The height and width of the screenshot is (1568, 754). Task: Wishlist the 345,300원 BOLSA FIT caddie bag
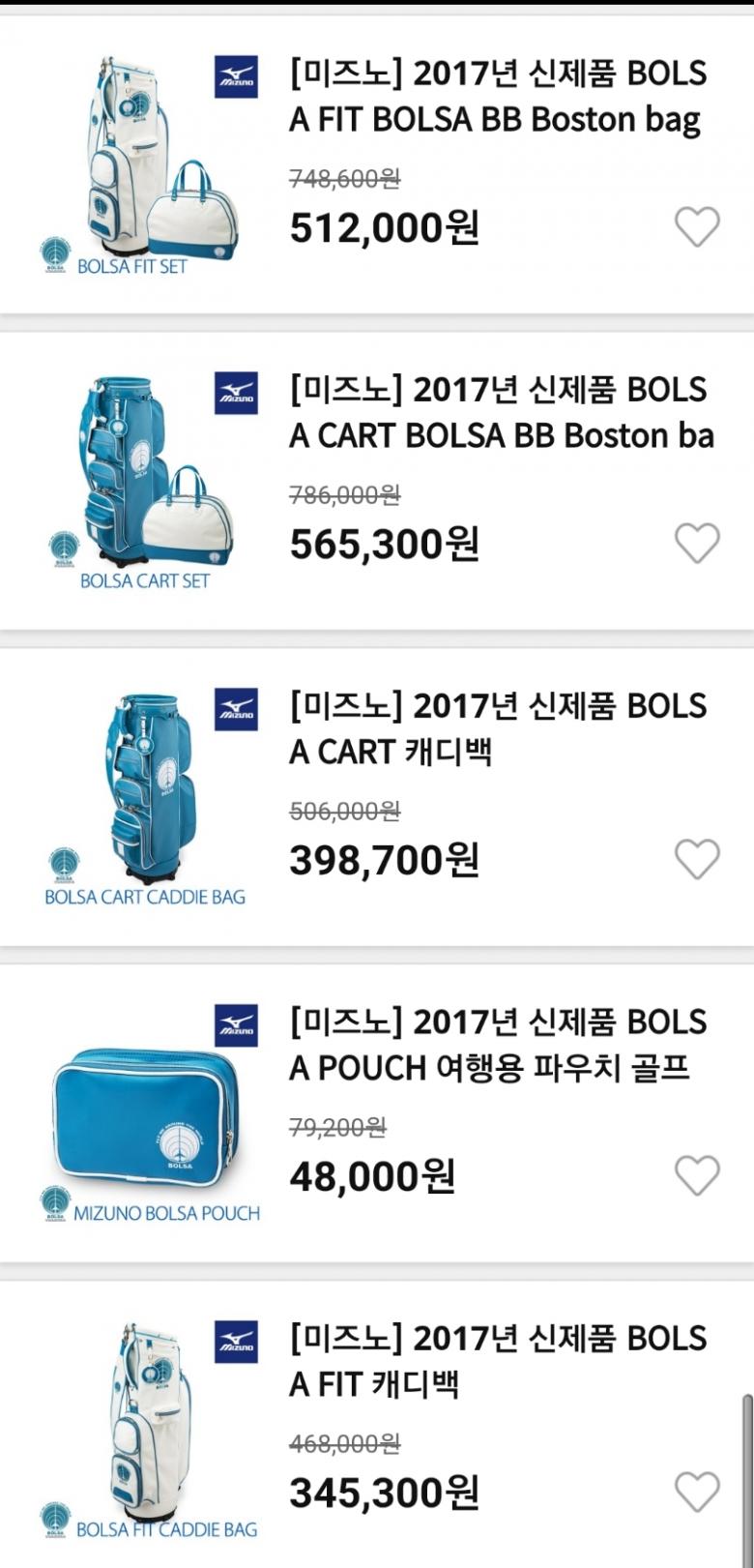click(697, 1492)
